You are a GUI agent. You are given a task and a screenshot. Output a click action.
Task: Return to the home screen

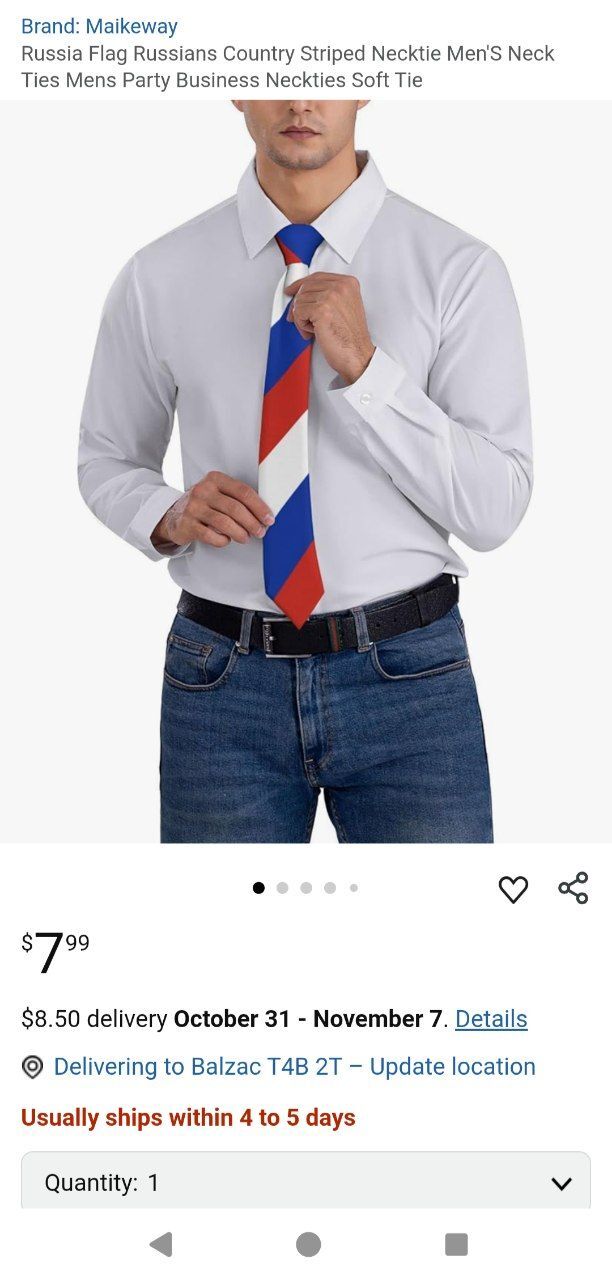coord(308,1244)
